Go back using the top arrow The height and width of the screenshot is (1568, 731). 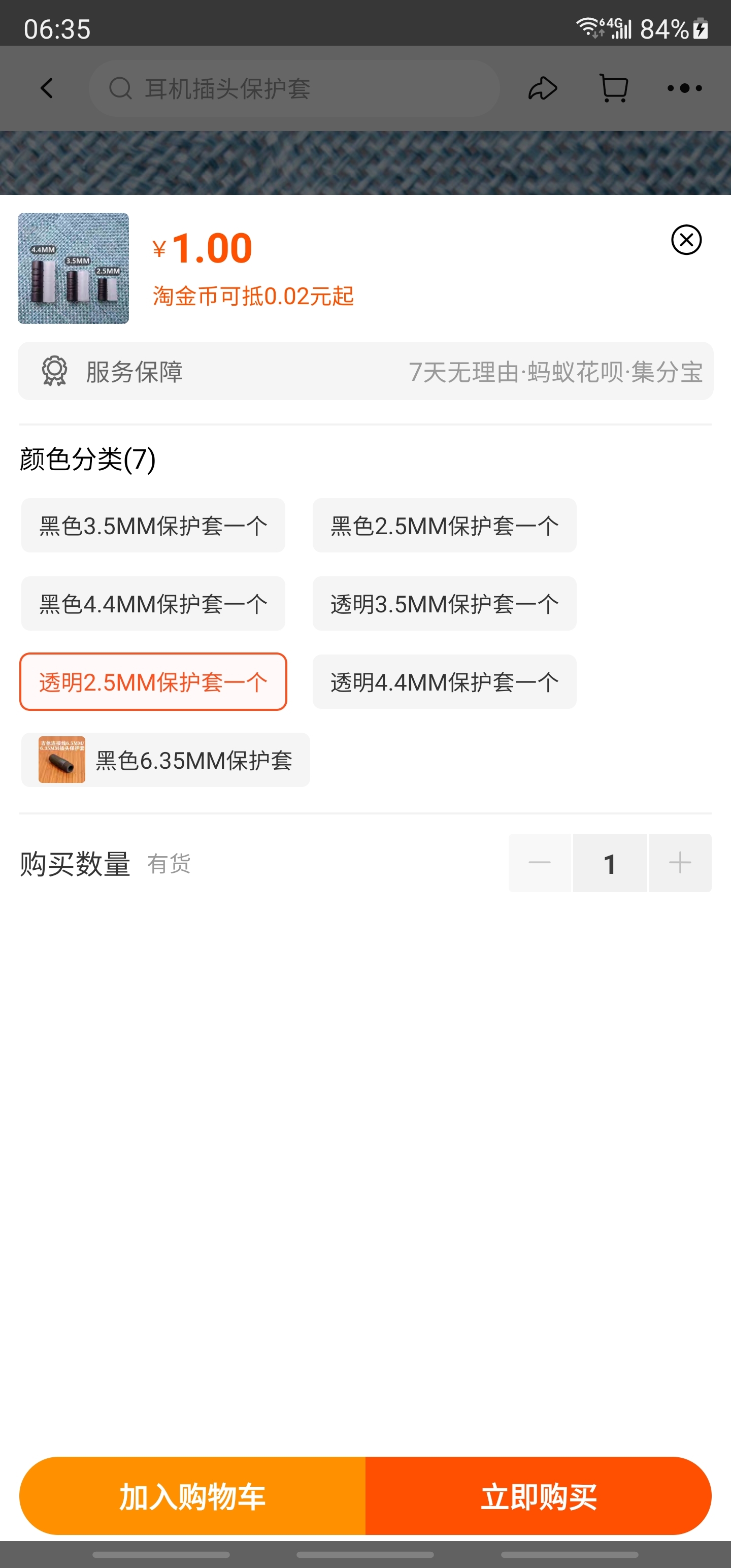point(47,88)
